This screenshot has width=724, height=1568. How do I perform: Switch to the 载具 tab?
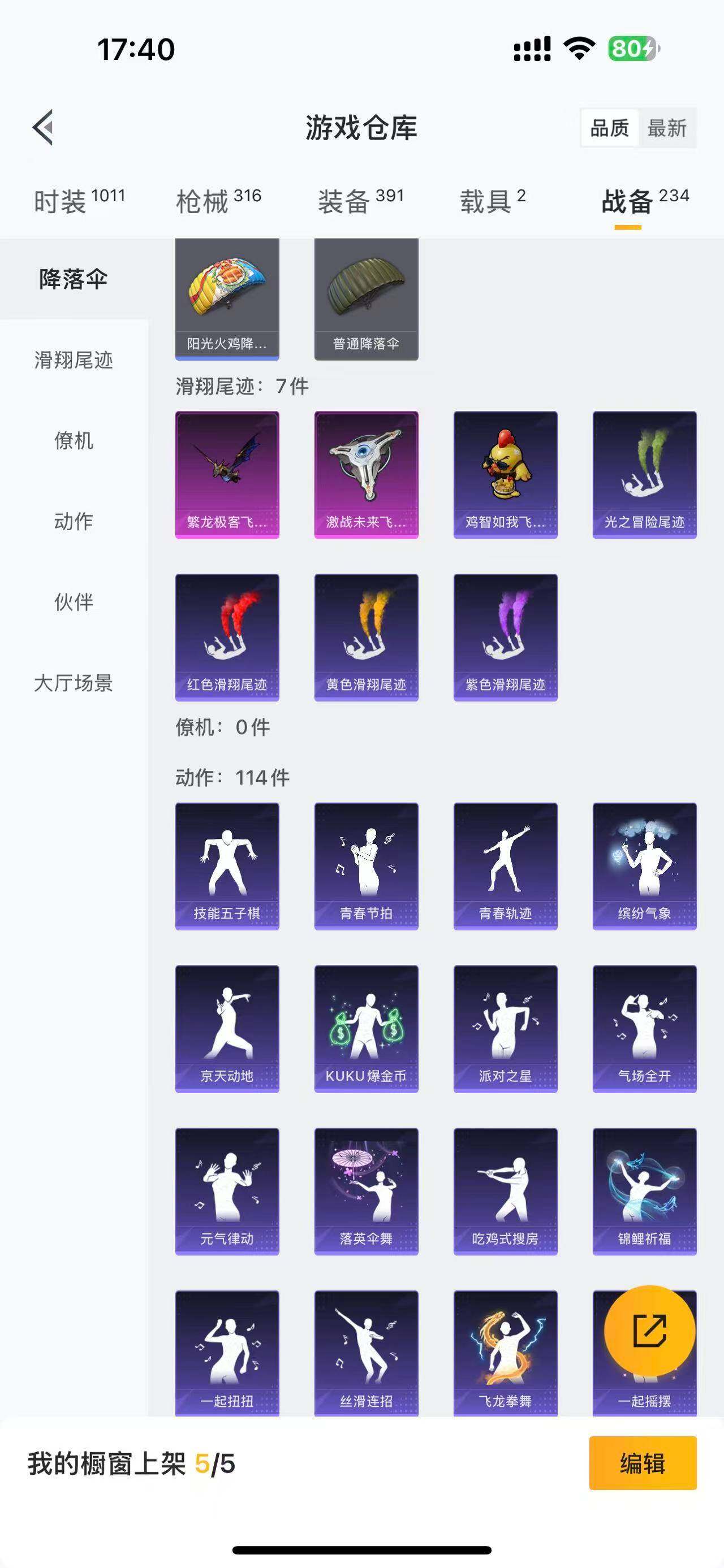pyautogui.click(x=492, y=201)
